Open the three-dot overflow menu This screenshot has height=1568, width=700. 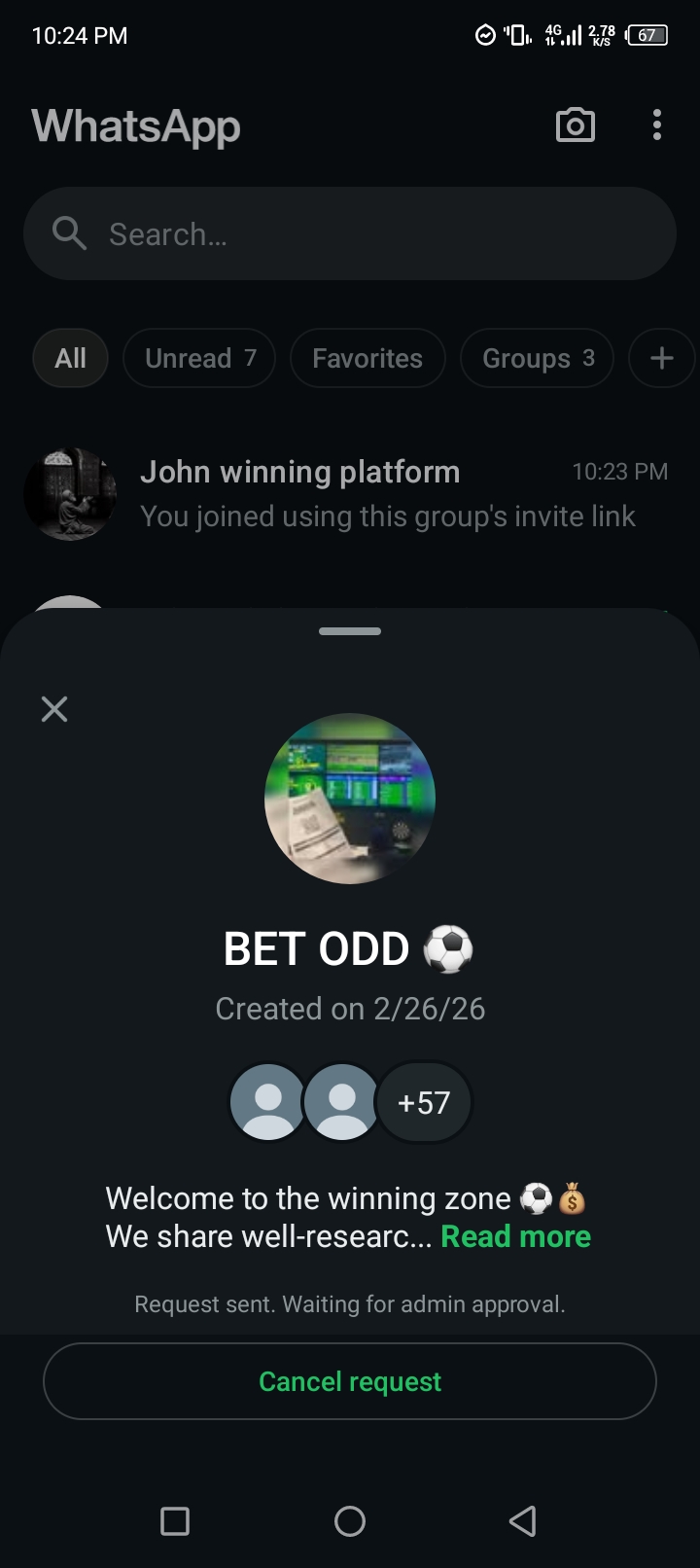(x=657, y=125)
